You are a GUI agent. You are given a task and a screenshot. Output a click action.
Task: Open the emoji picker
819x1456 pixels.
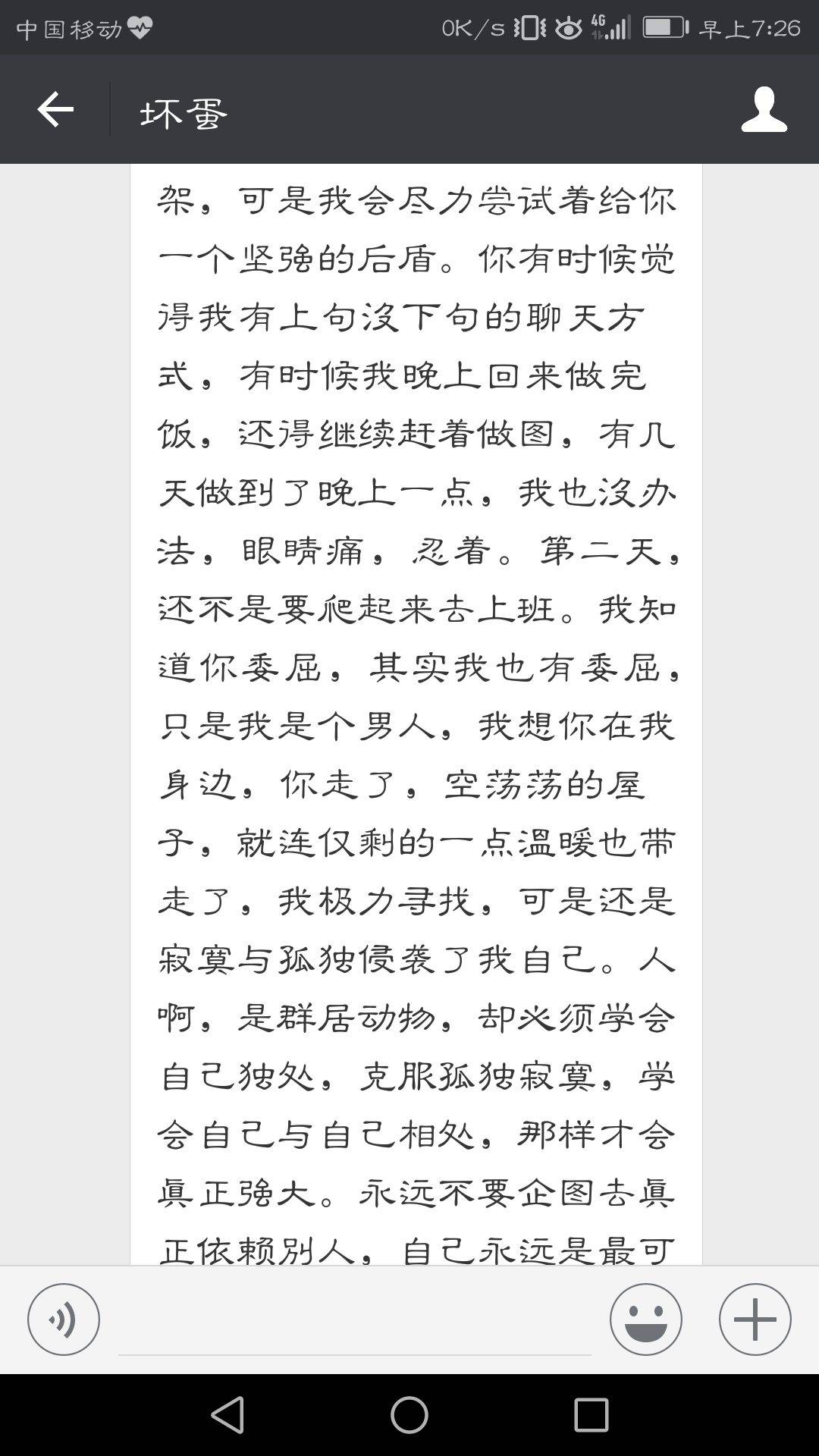645,1319
